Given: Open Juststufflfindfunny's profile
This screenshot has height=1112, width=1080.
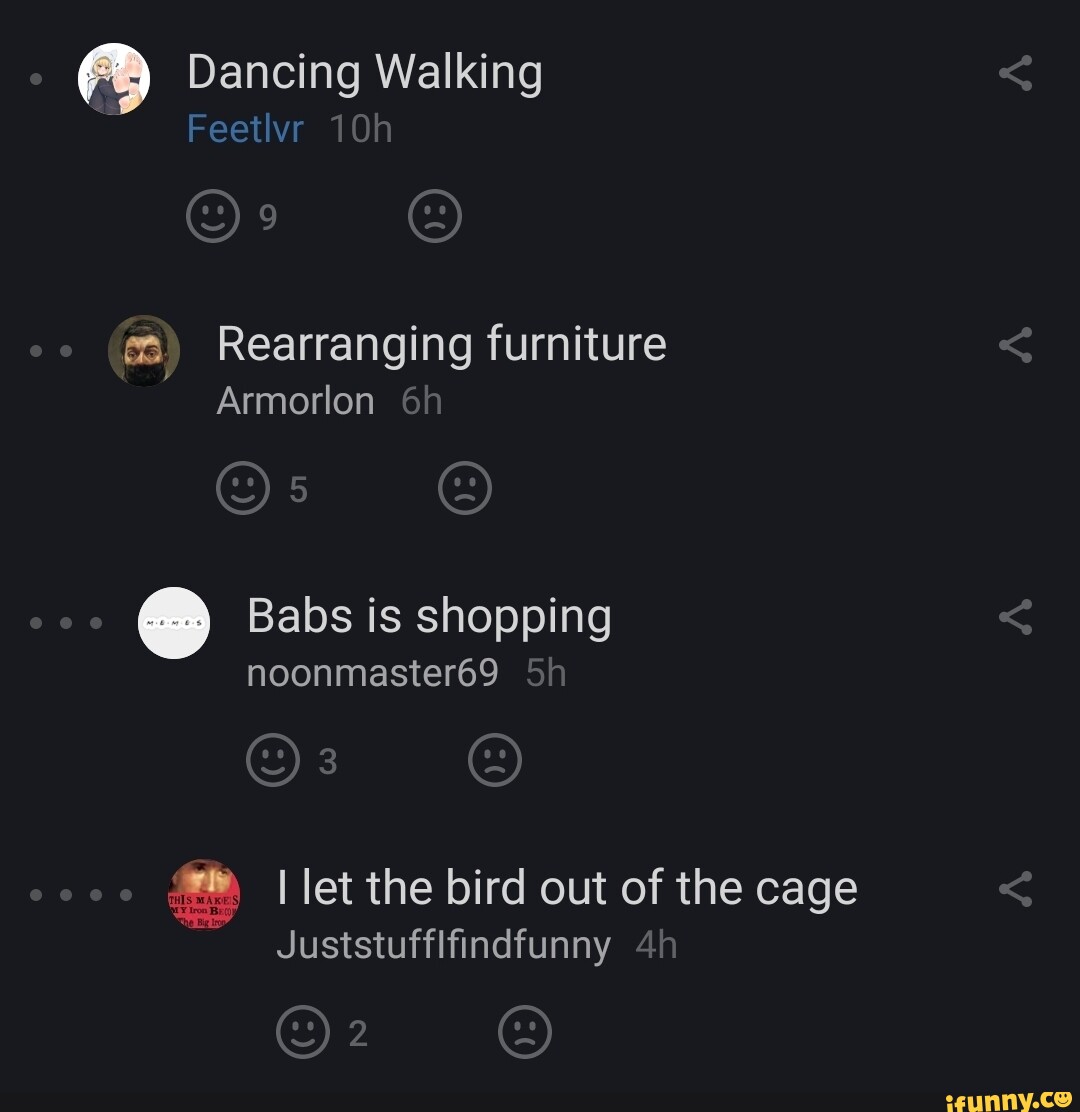Looking at the screenshot, I should [444, 944].
